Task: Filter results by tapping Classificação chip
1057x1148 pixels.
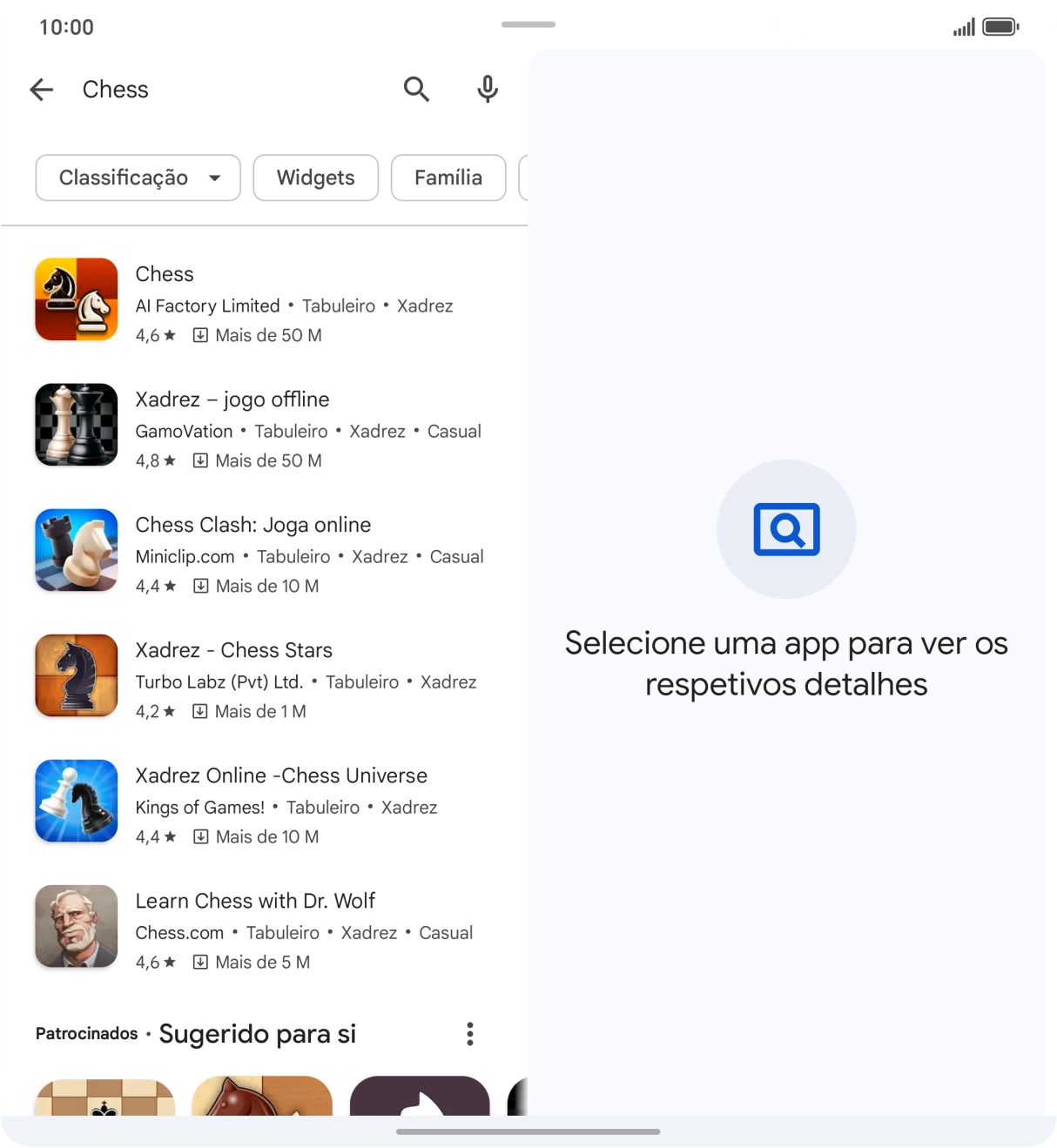Action: point(137,178)
